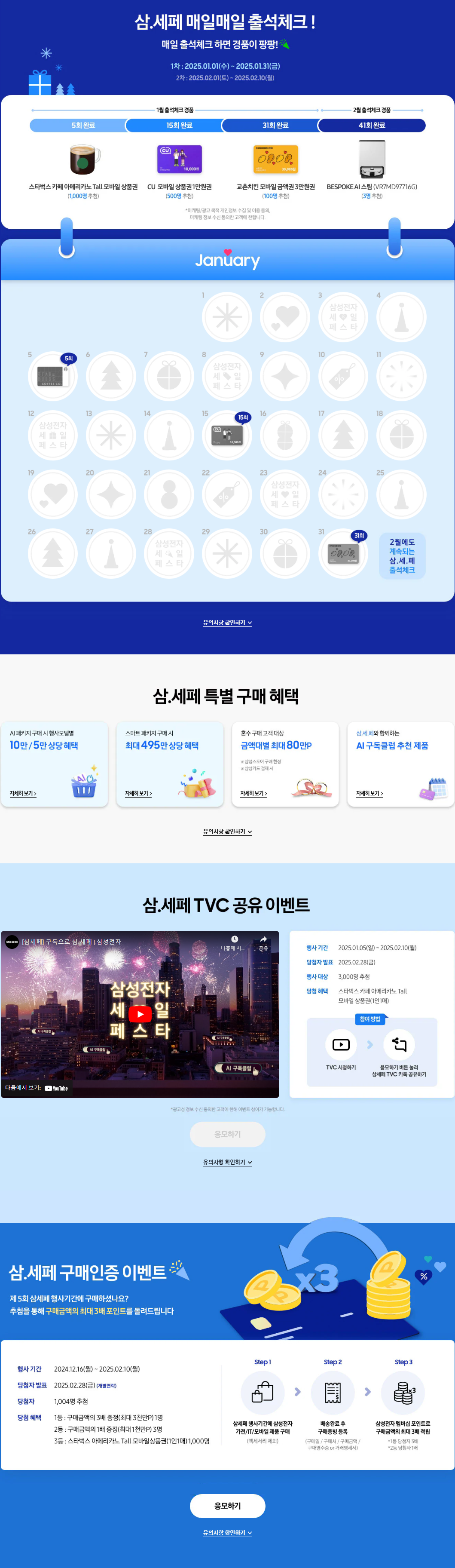Tap 응모하기 for 구매인증 이벤트

click(227, 1505)
